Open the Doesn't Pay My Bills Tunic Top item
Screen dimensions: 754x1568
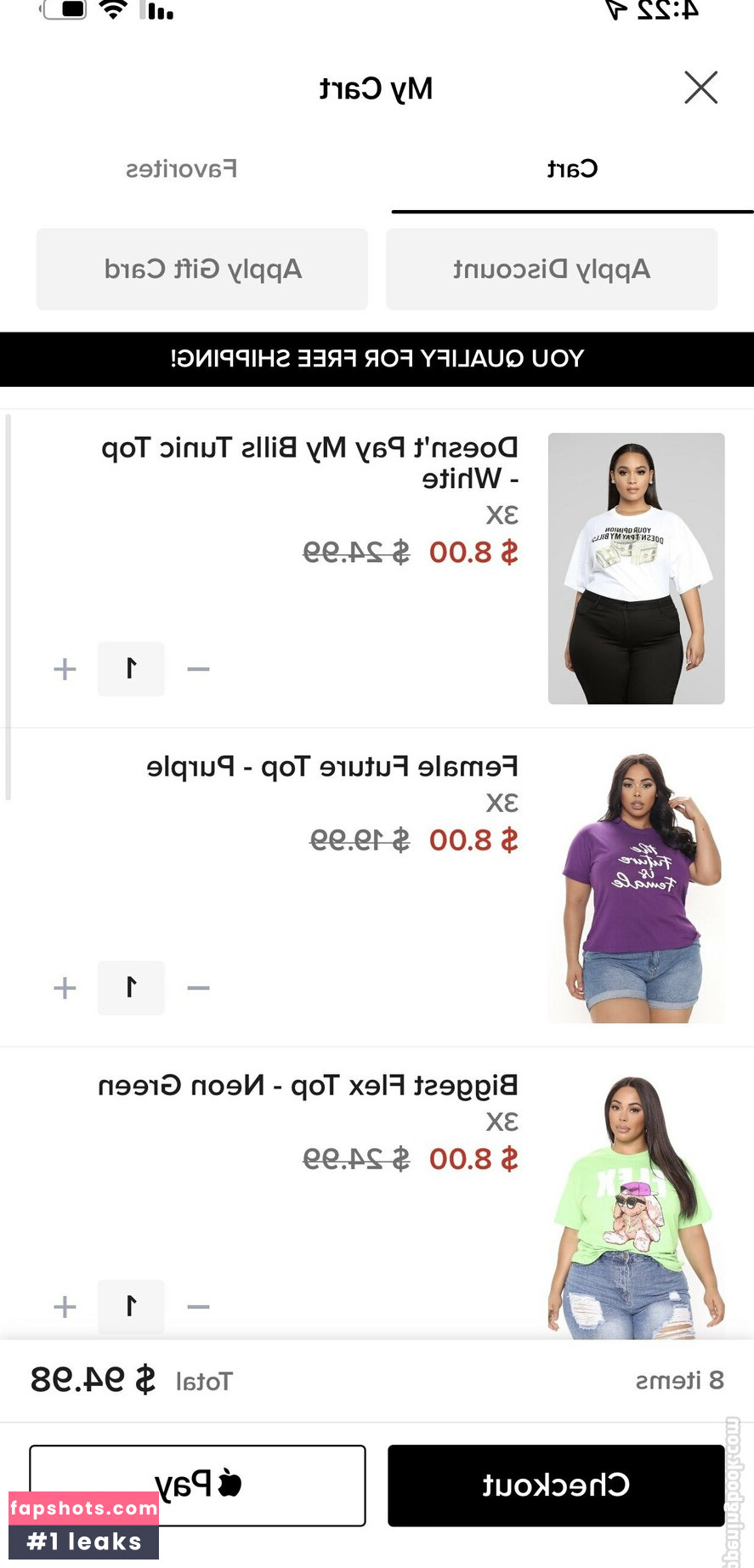click(x=636, y=568)
